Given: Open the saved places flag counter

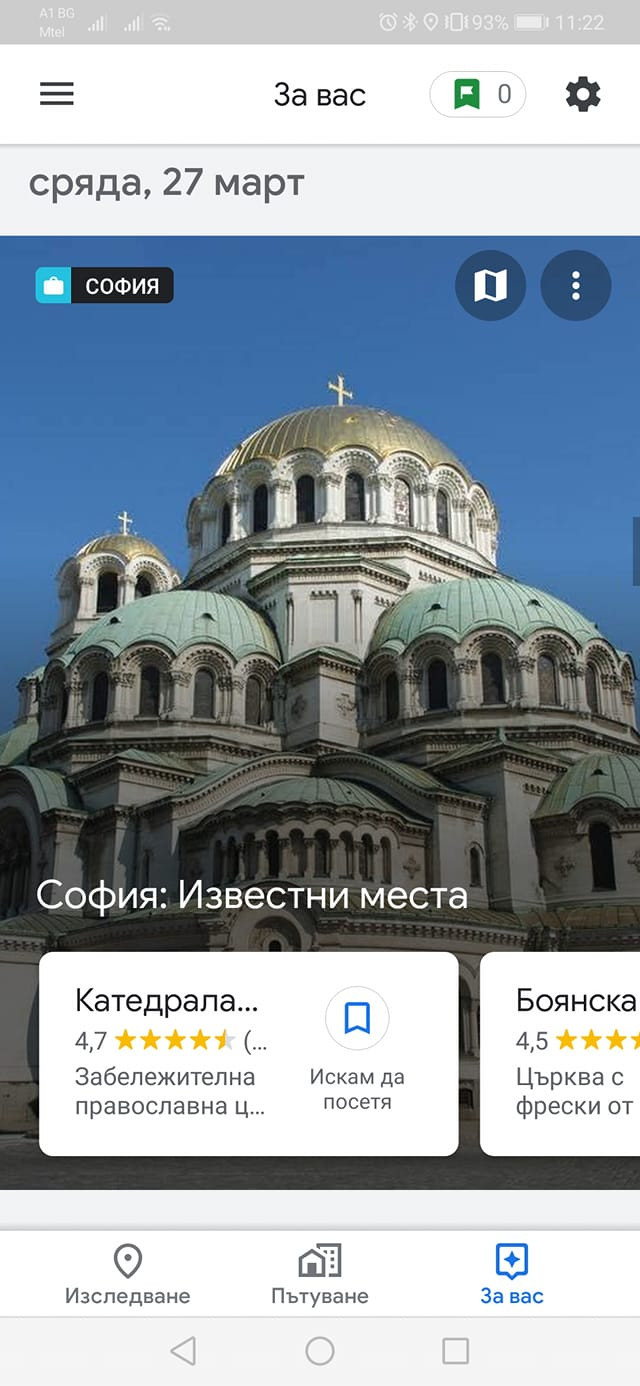Looking at the screenshot, I should (x=478, y=95).
